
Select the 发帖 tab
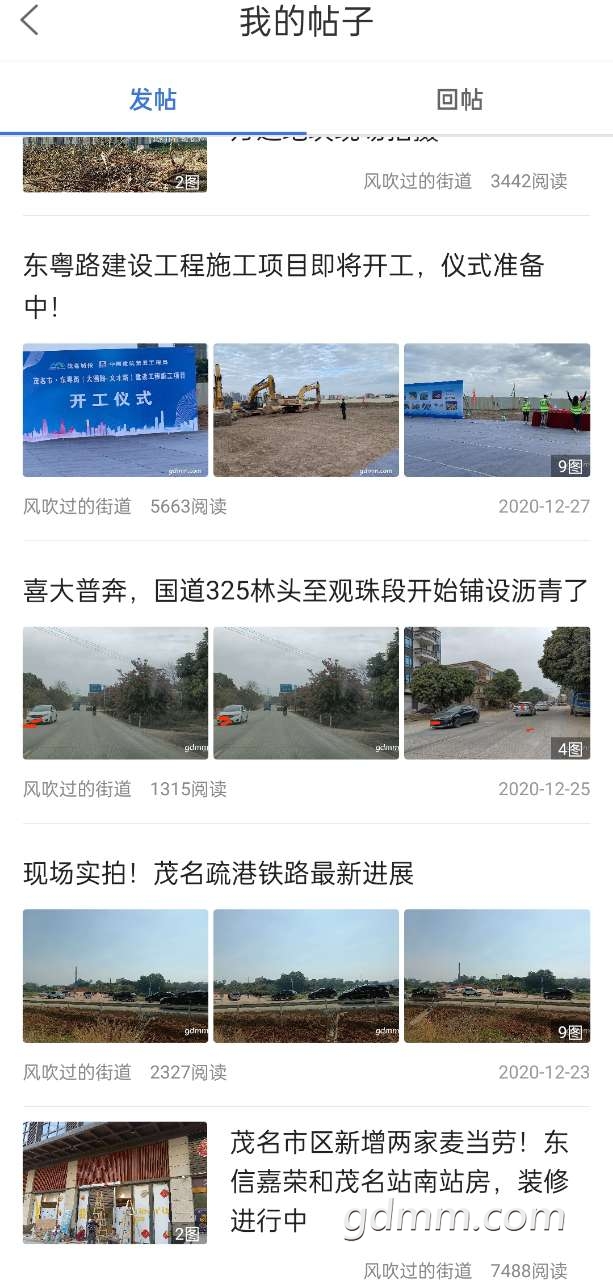(153, 99)
